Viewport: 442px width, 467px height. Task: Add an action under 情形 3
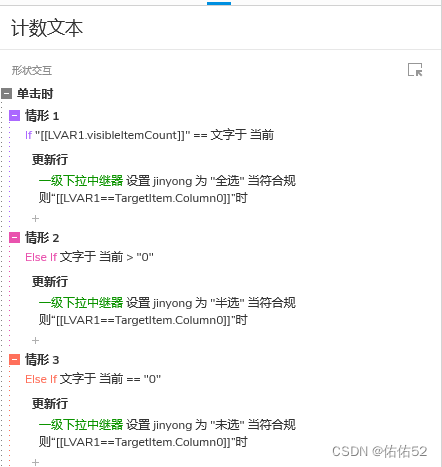[35, 462]
